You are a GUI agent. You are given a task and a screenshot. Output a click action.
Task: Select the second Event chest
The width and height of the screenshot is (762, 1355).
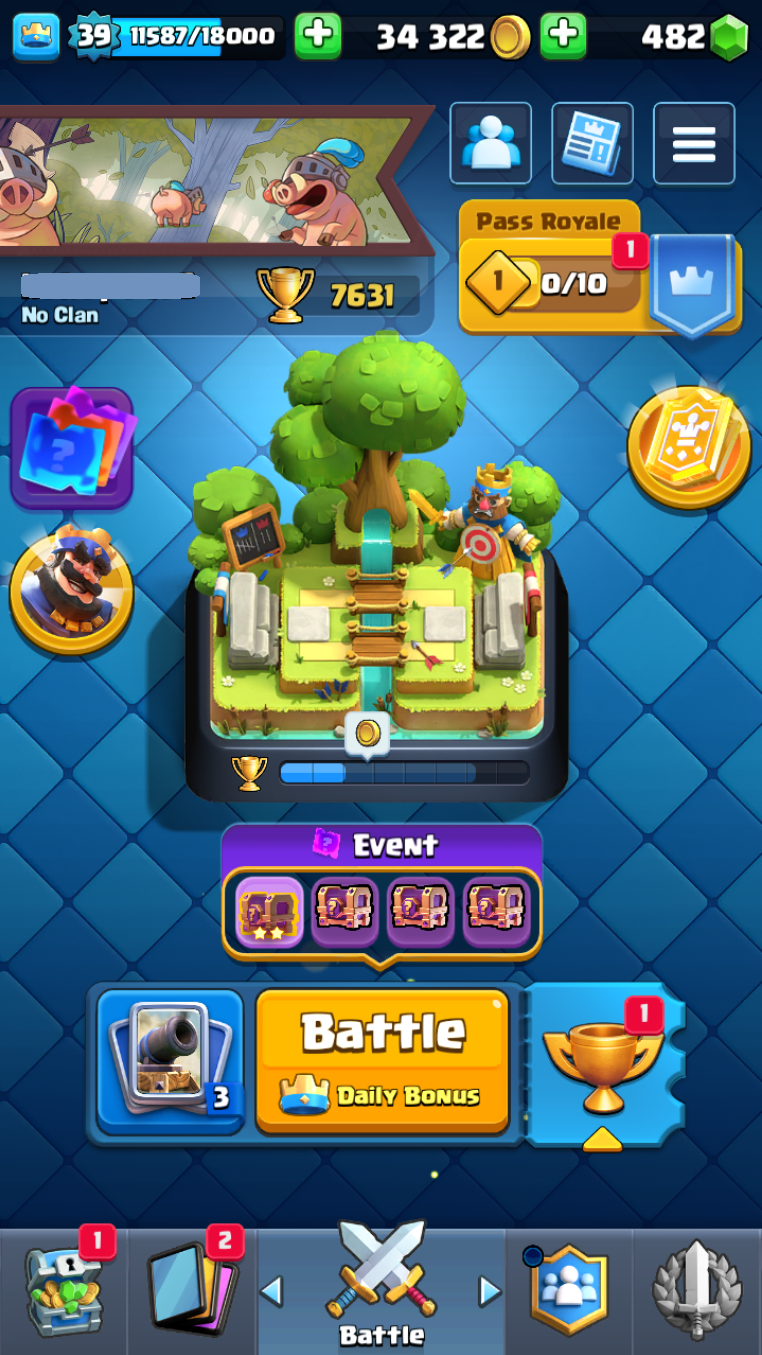coord(345,910)
